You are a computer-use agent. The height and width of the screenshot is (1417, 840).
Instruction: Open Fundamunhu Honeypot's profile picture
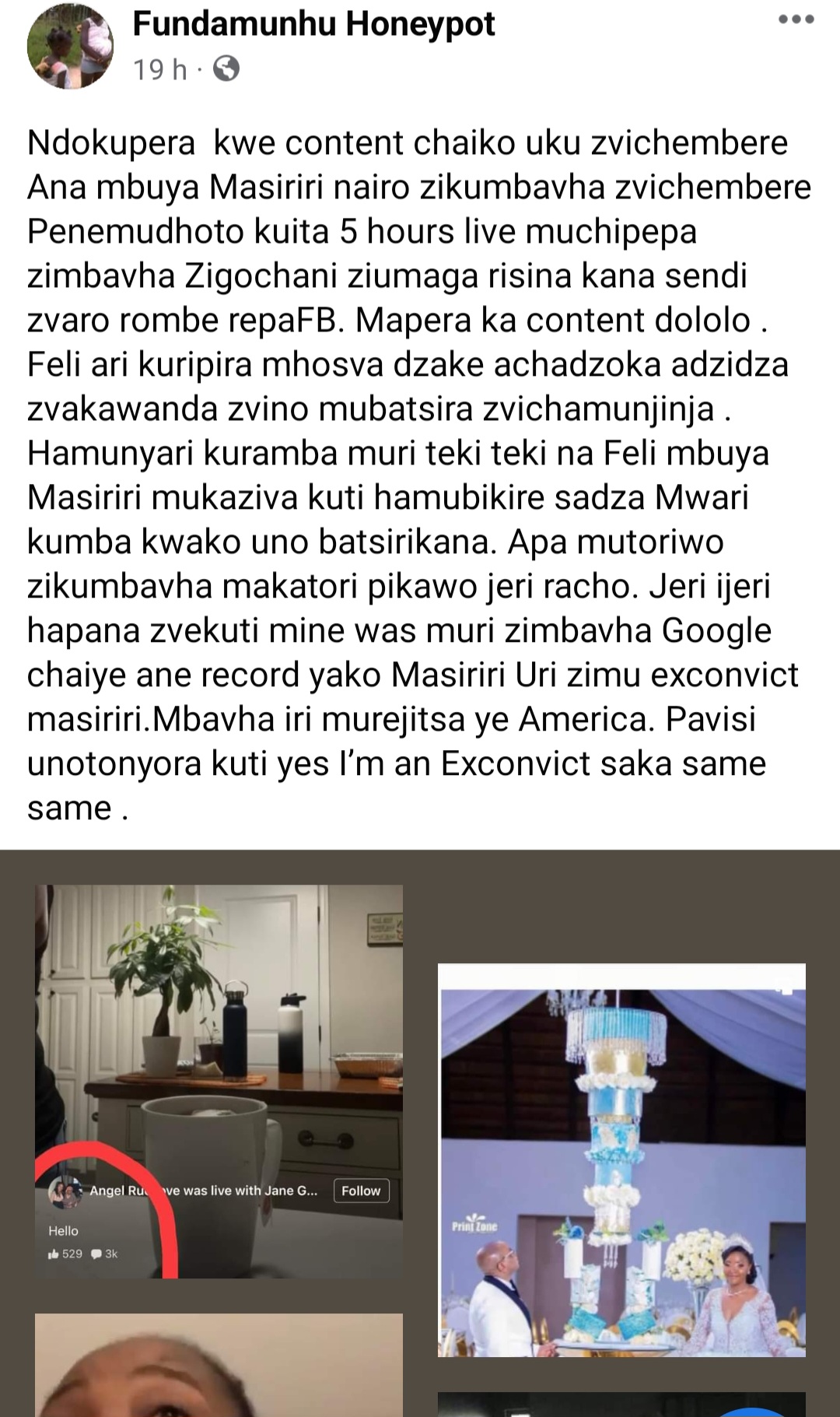pyautogui.click(x=70, y=47)
